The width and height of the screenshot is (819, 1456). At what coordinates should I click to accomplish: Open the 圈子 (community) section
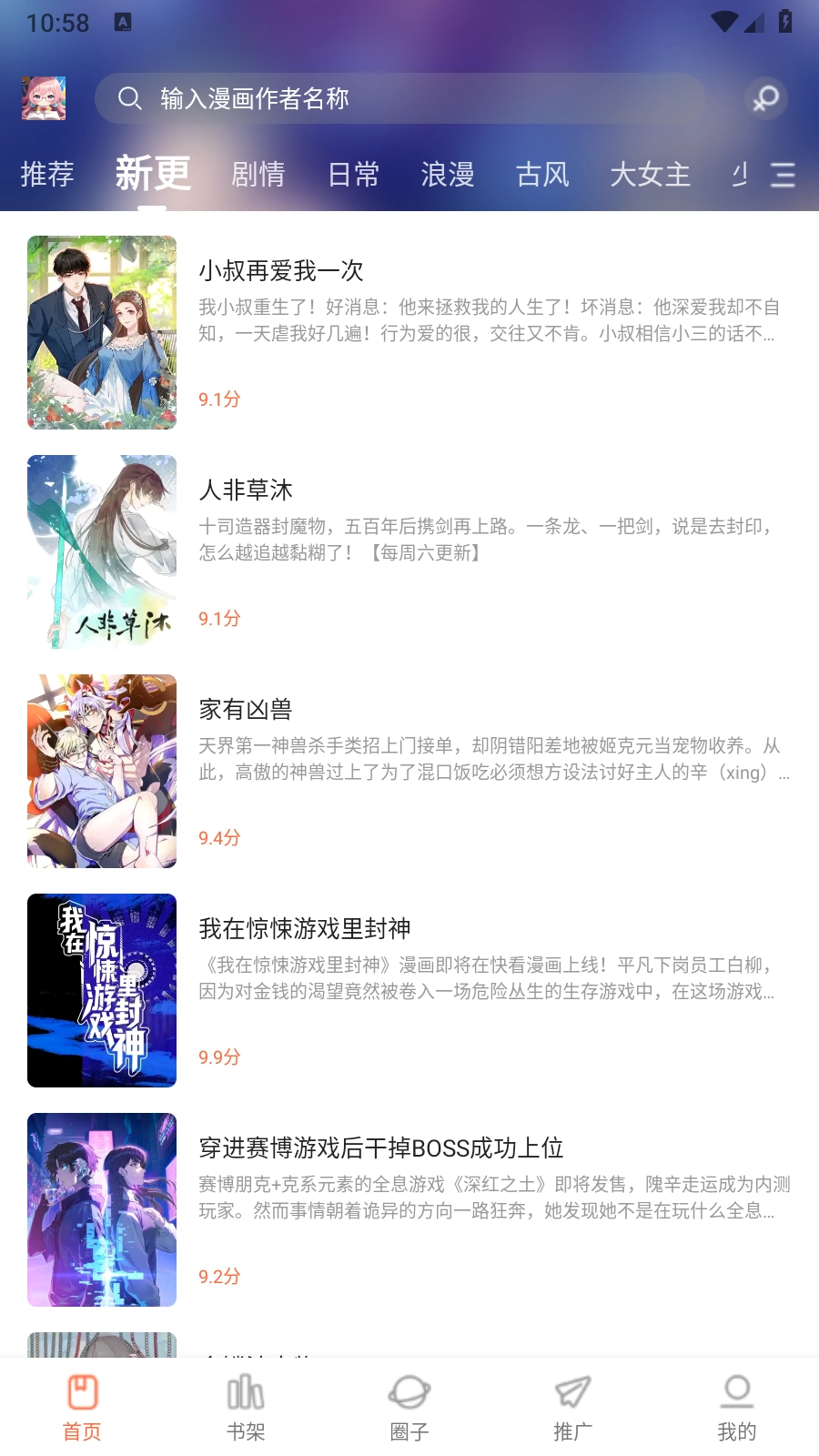pyautogui.click(x=409, y=1406)
